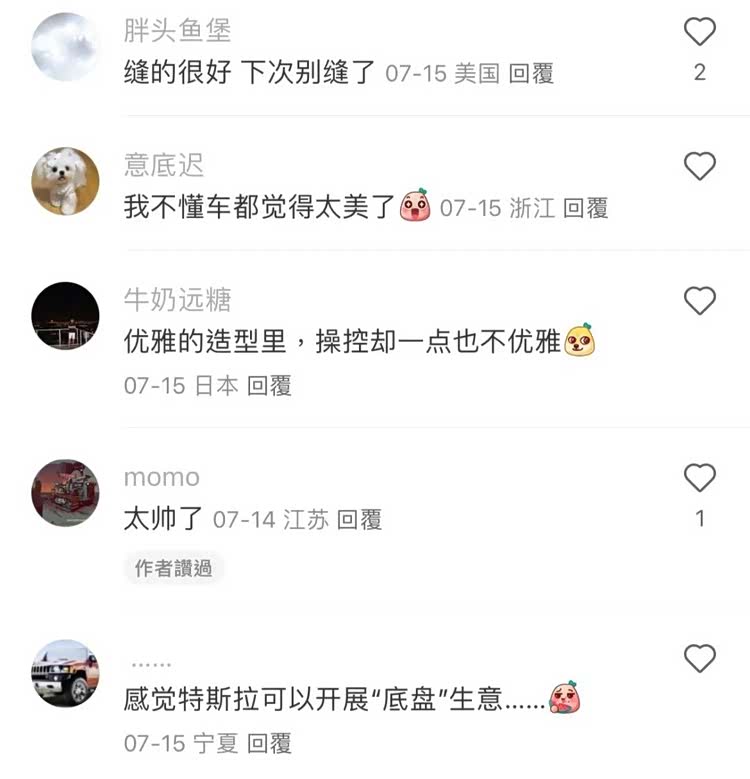Like the comment by 胖头鱼堡
This screenshot has width=750, height=779.
699,33
